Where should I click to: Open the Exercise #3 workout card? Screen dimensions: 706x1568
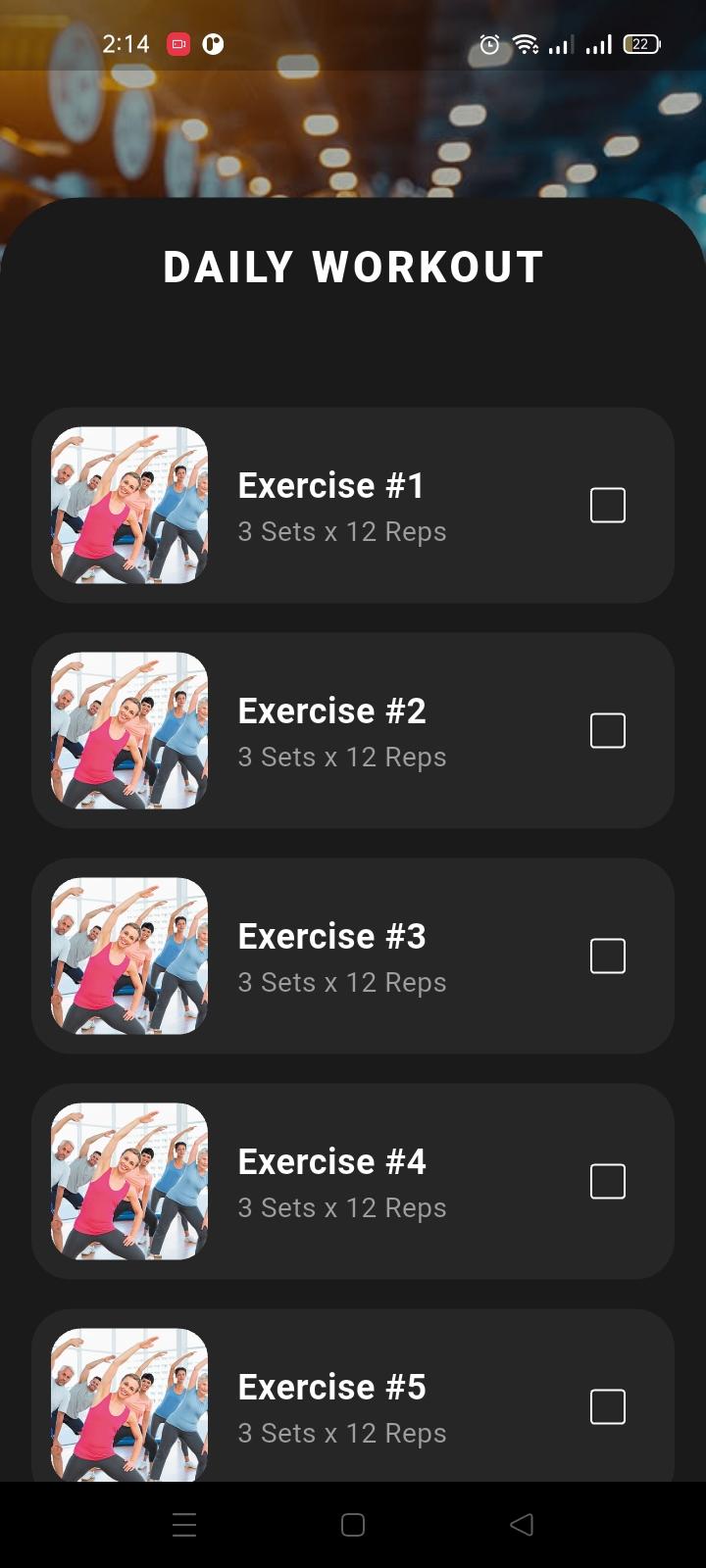click(x=341, y=956)
